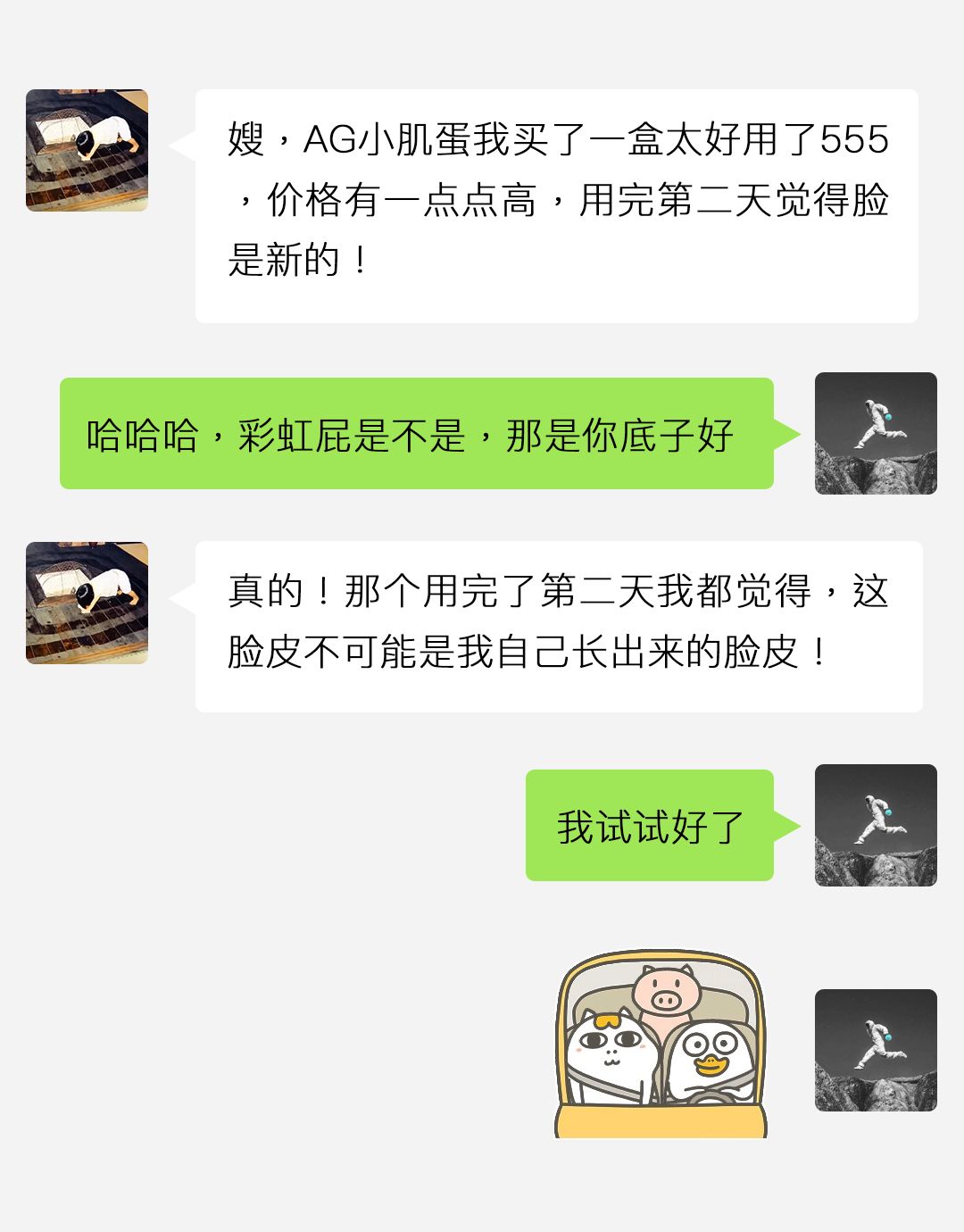Click the tail arrow of the green 彩虹屁 bubble
The width and height of the screenshot is (964, 1232).
[789, 432]
